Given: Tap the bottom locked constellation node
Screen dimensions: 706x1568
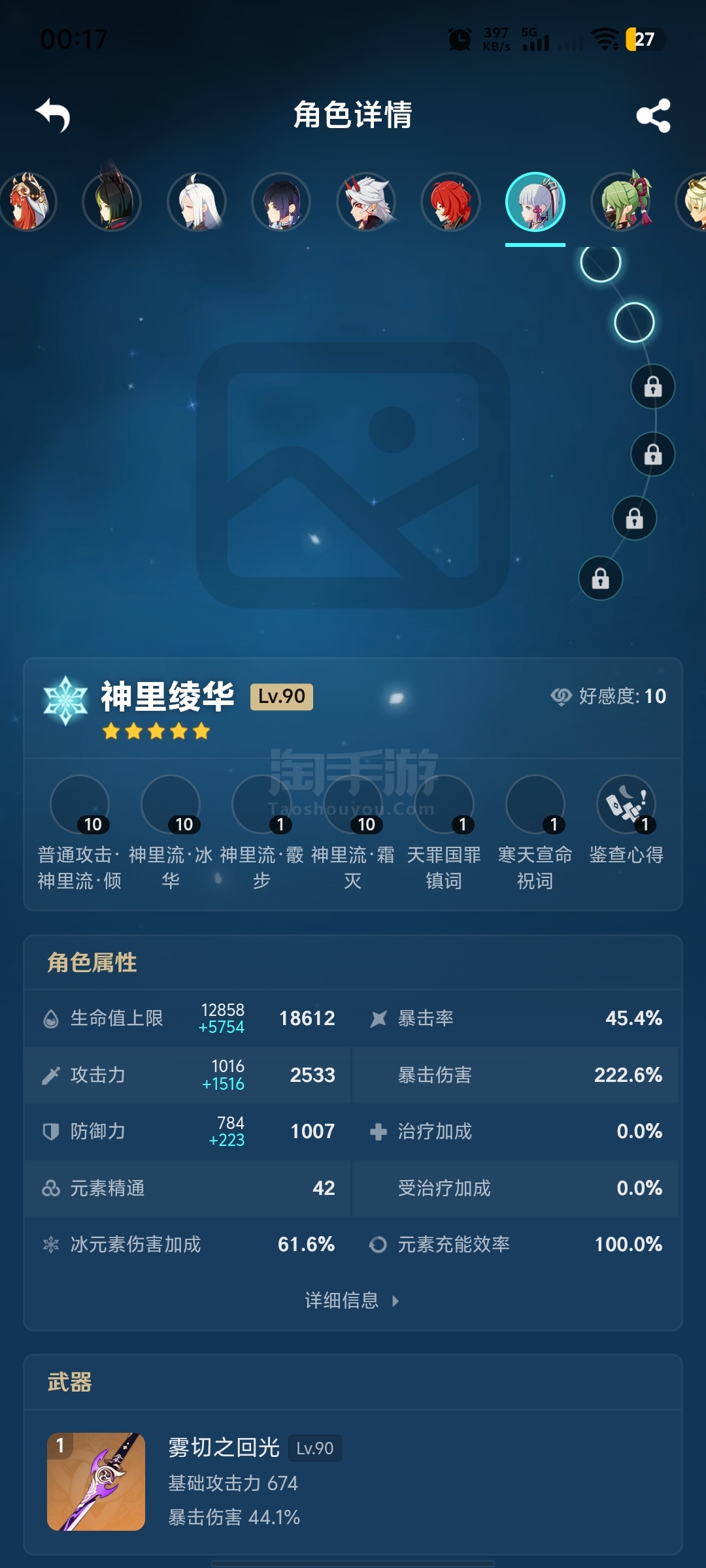Looking at the screenshot, I should (600, 578).
